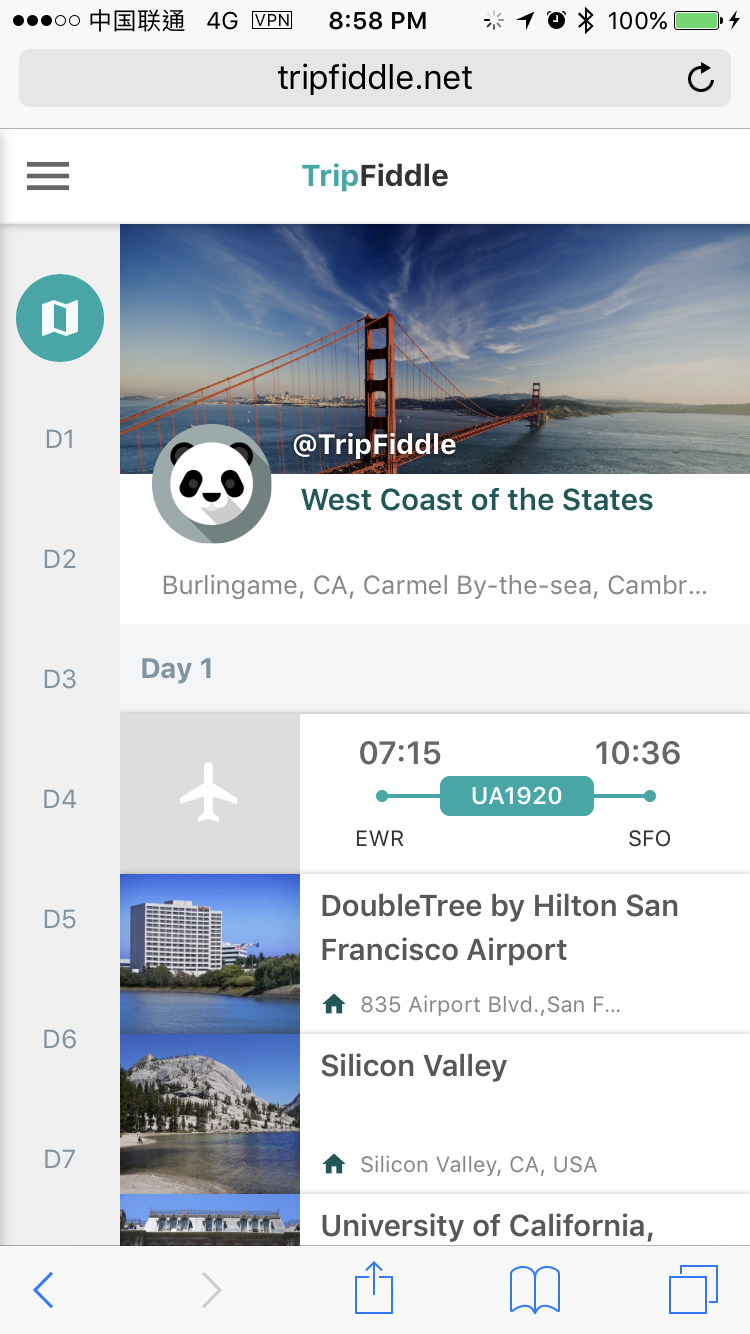The height and width of the screenshot is (1334, 750).
Task: Switch to Day 3 in the day sidebar
Action: [59, 678]
